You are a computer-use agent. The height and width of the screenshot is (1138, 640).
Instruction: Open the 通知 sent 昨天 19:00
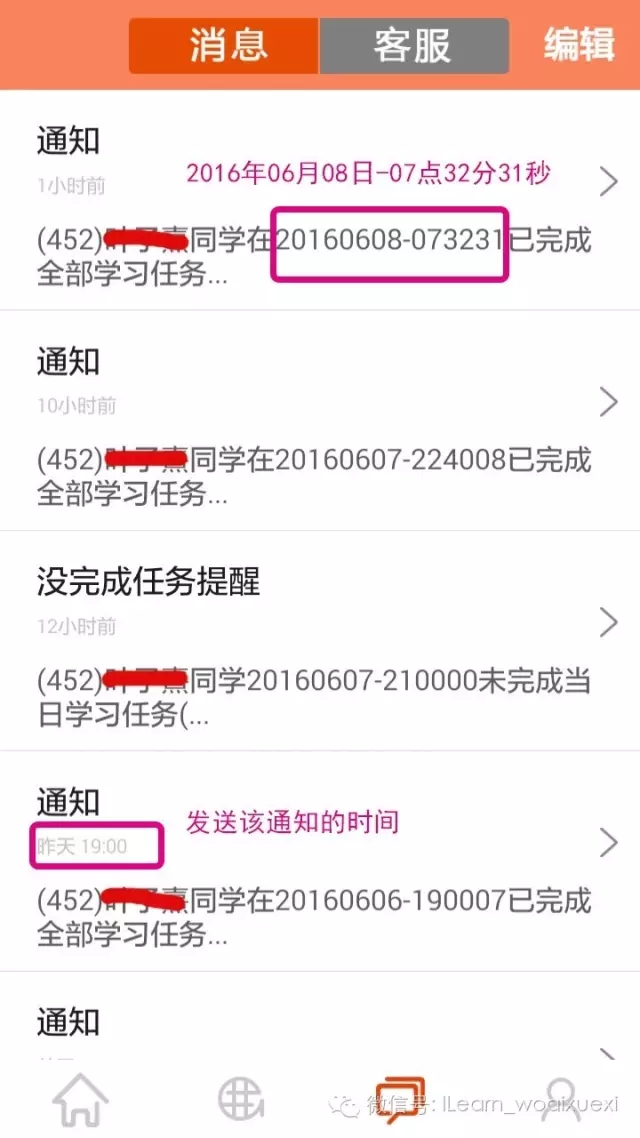pos(320,861)
